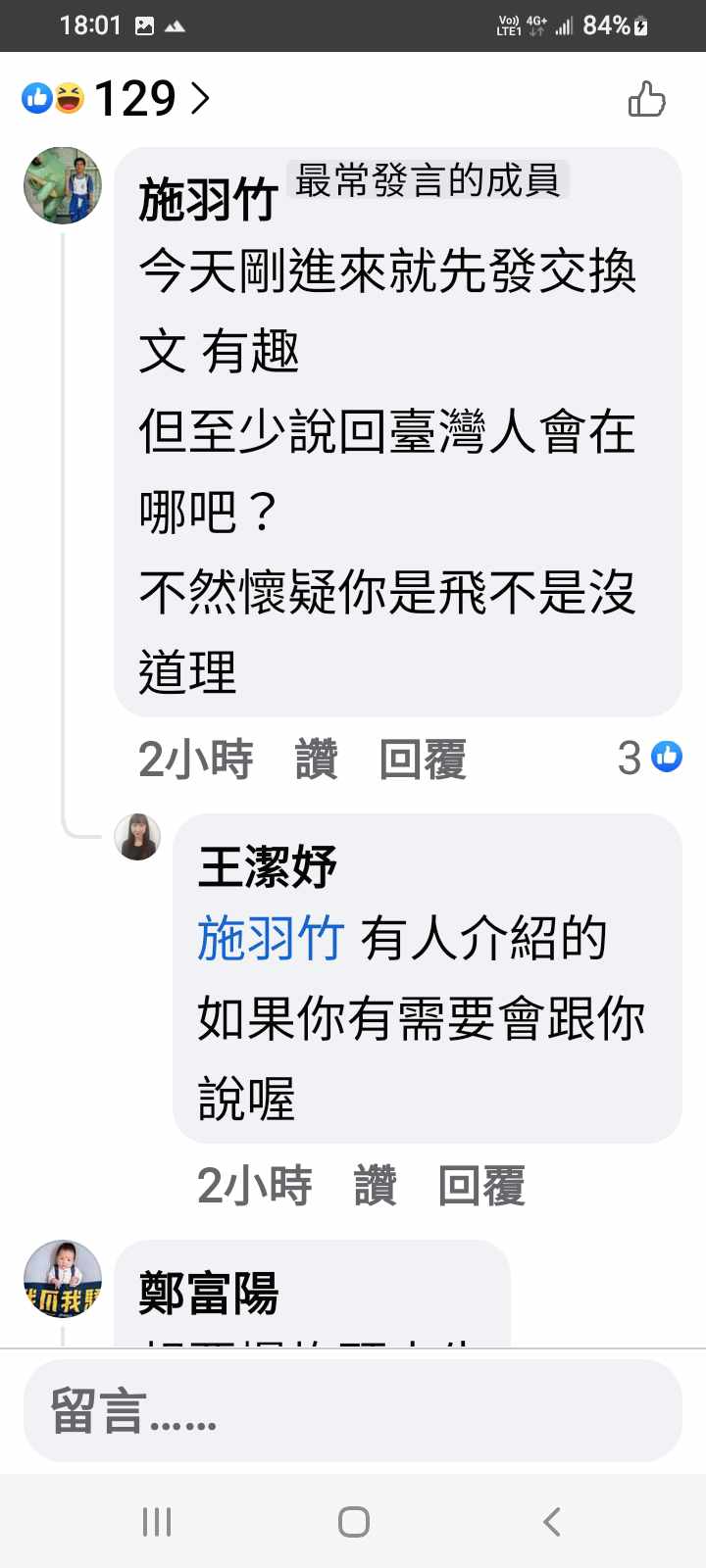Open 王潔妤's profile picture
706x1568 pixels.
point(138,837)
